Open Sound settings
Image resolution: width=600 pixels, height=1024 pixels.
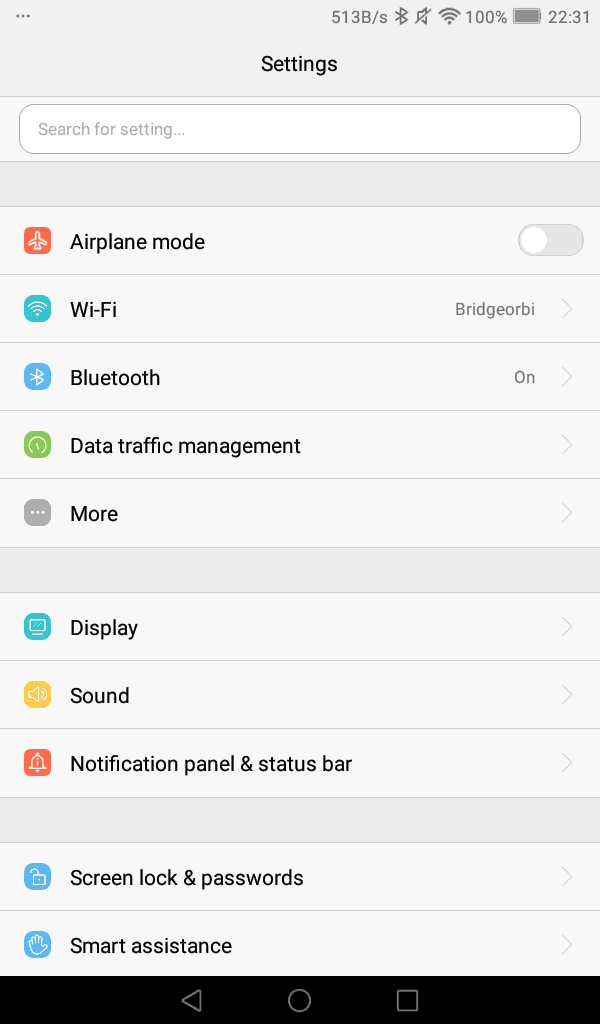coord(300,695)
